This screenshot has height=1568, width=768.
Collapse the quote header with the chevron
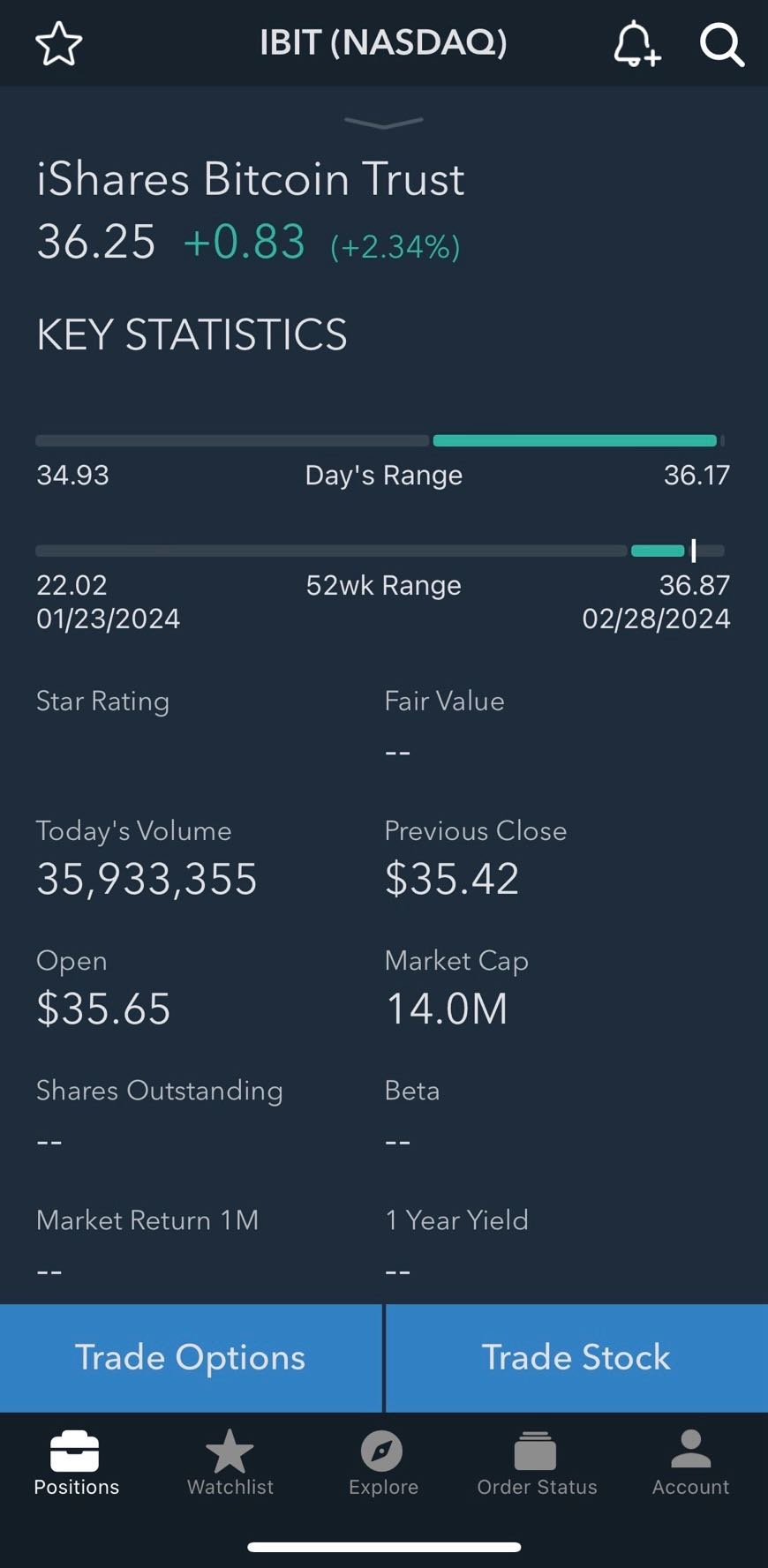[x=383, y=121]
